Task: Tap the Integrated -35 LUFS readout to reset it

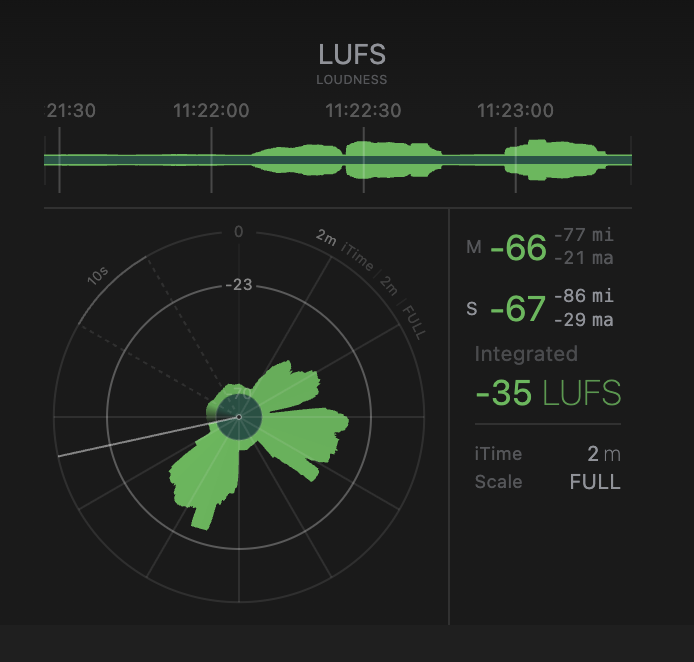Action: pos(547,393)
